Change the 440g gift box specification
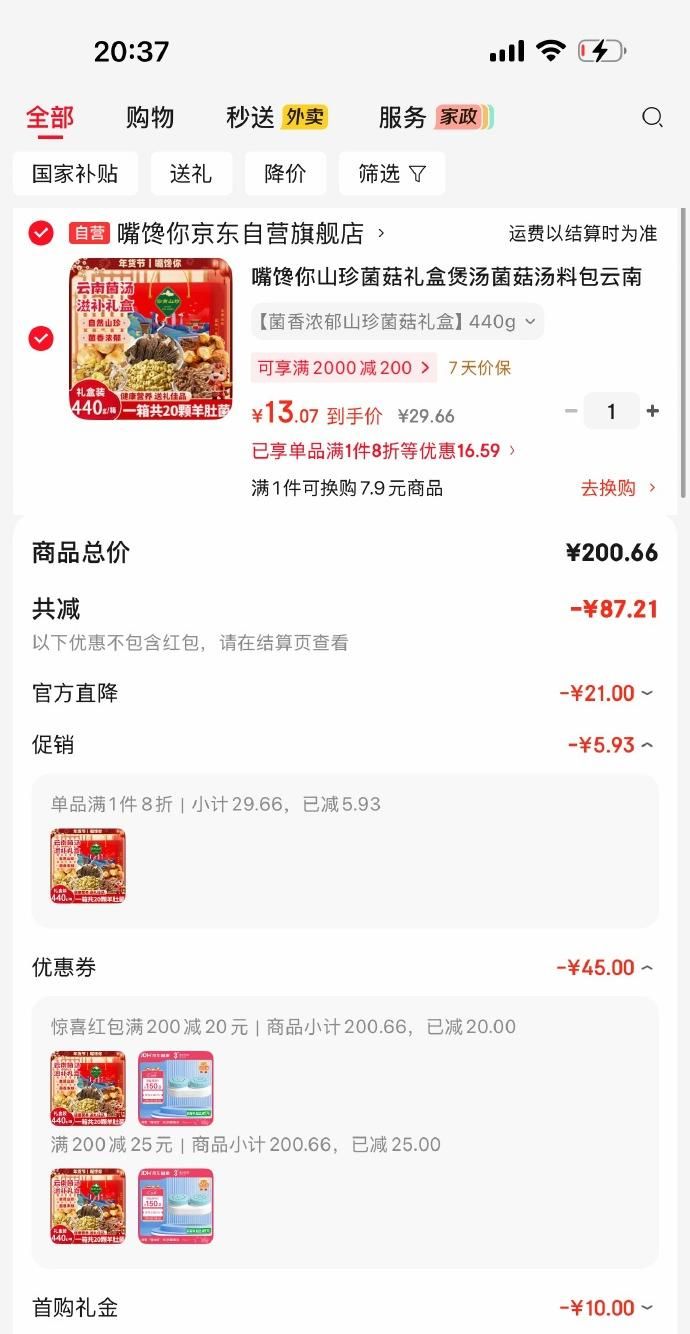690x1334 pixels. pos(397,322)
